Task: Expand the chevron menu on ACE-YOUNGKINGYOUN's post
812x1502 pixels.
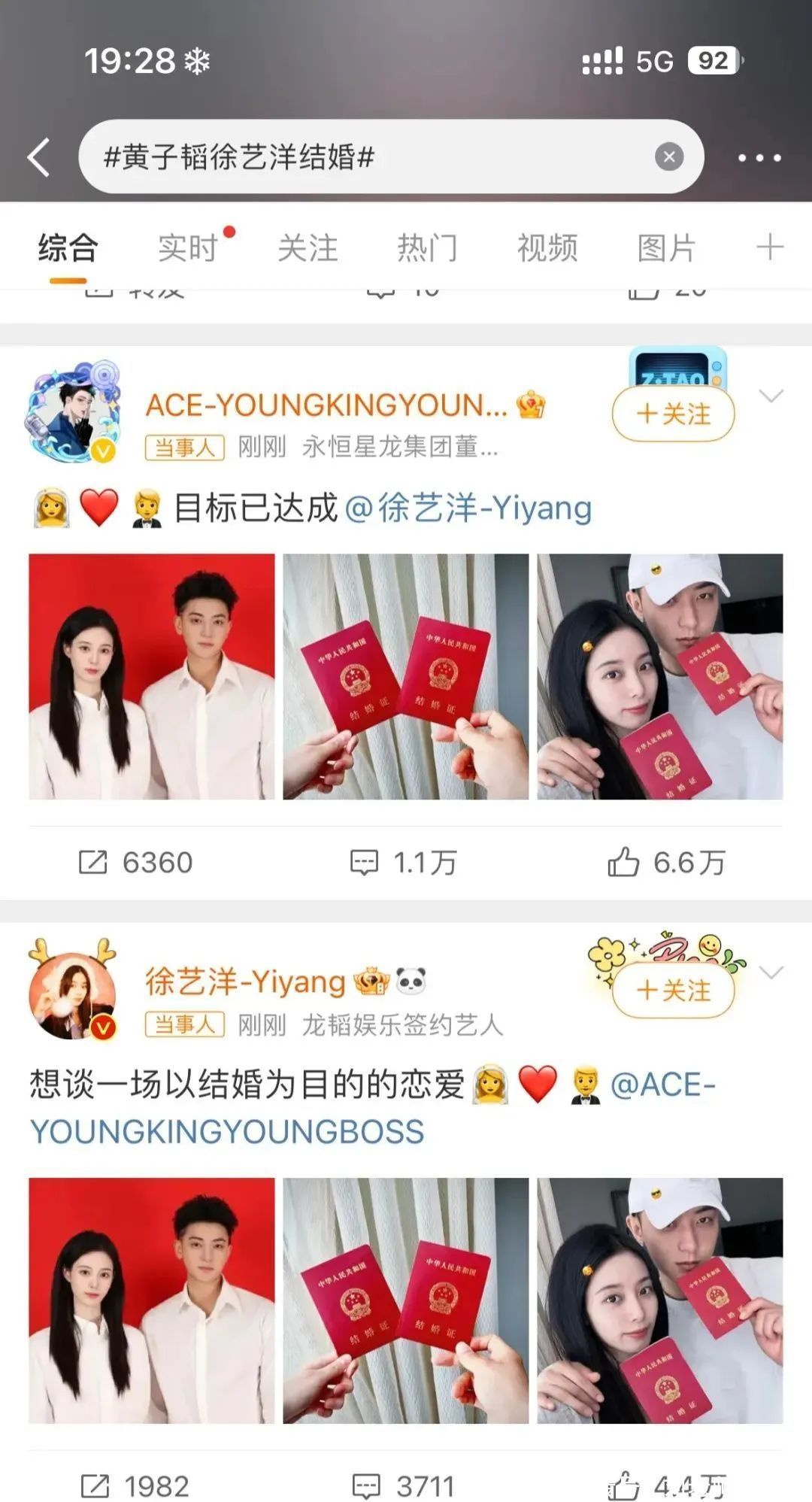Action: 771,396
